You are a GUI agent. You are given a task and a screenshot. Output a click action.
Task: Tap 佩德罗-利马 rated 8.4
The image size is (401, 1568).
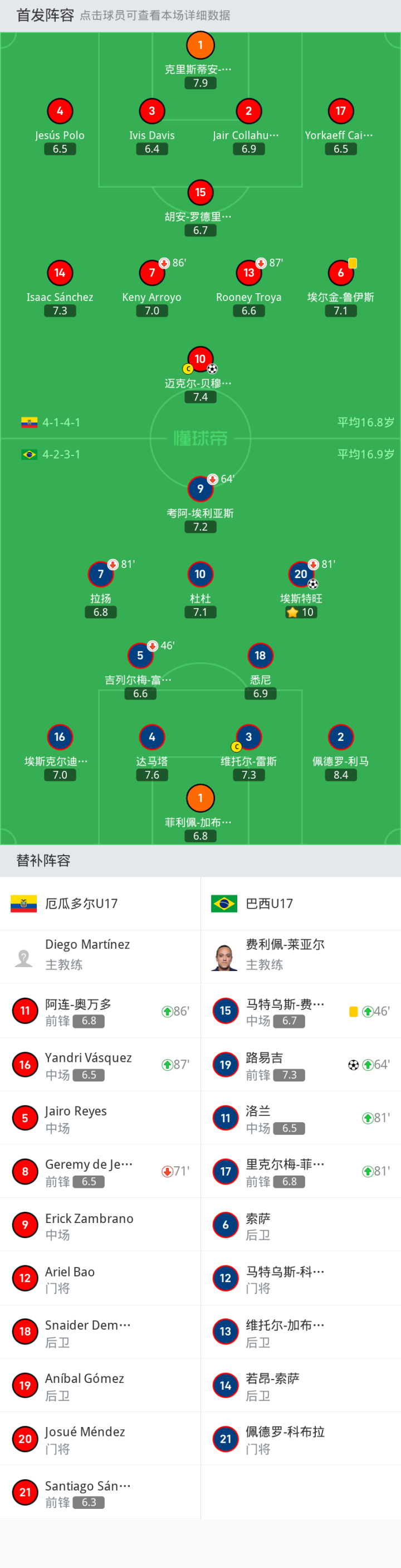tap(340, 737)
